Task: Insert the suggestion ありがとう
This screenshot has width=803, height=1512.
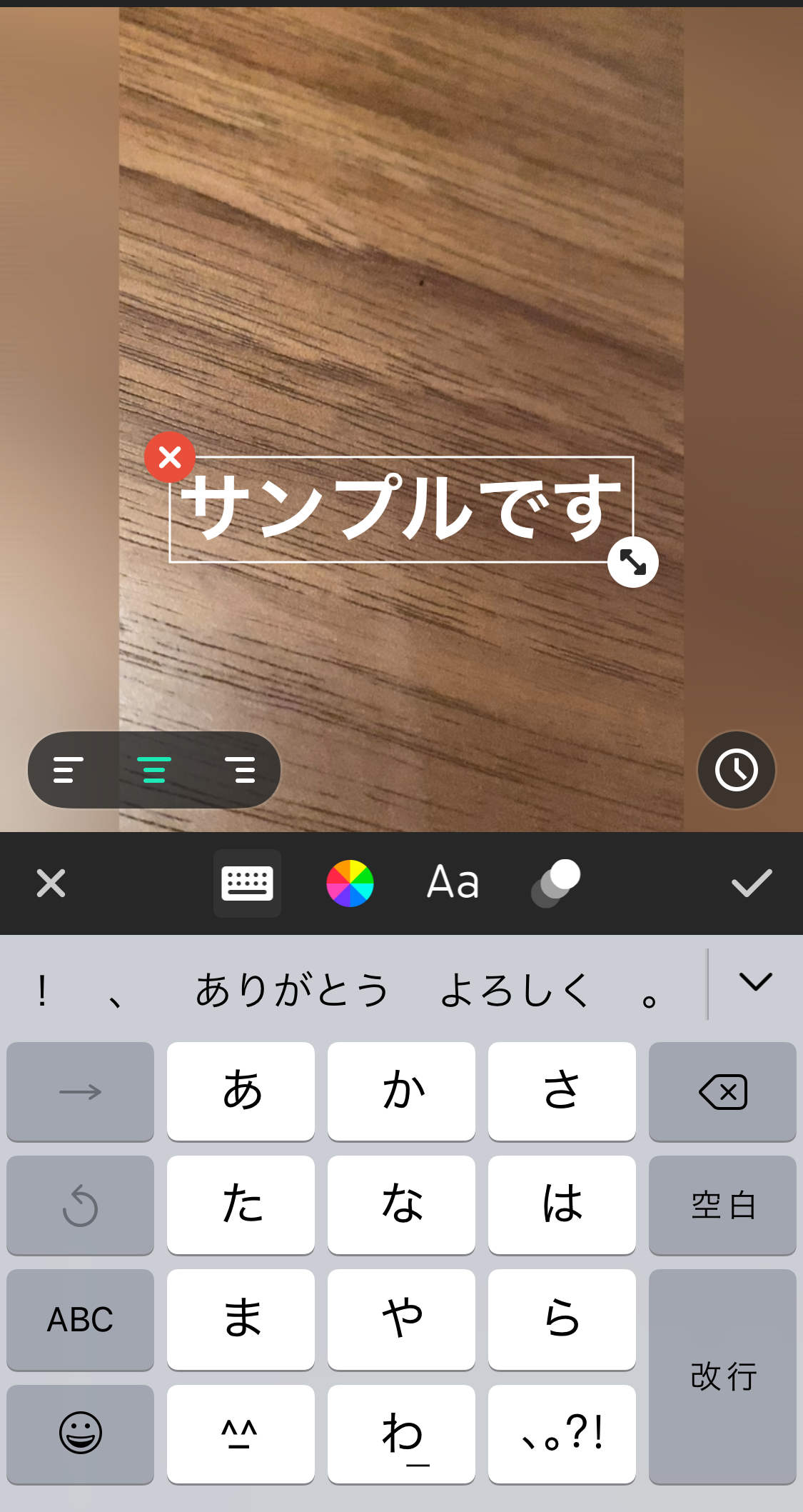Action: [x=292, y=990]
